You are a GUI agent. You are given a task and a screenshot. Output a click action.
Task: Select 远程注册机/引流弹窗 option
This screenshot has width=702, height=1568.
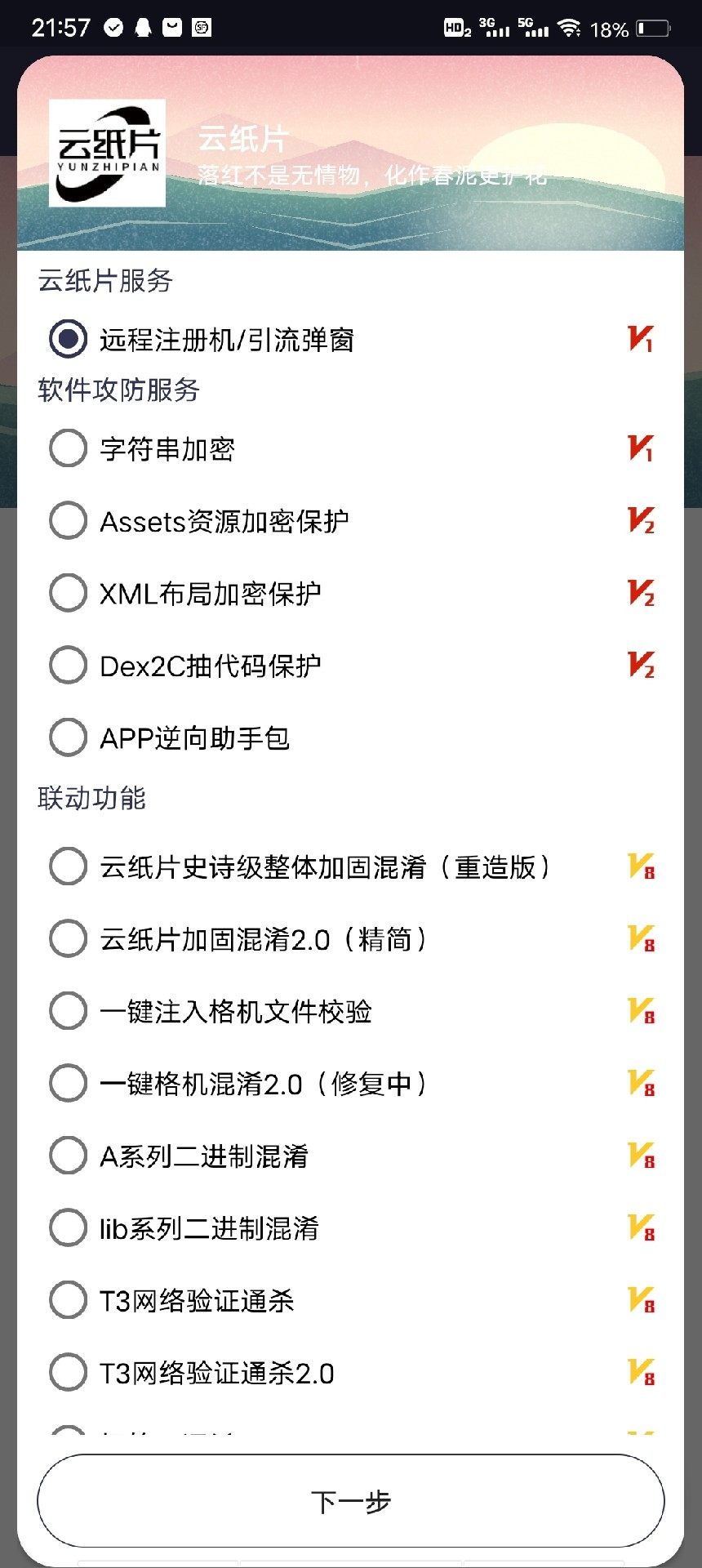click(69, 339)
